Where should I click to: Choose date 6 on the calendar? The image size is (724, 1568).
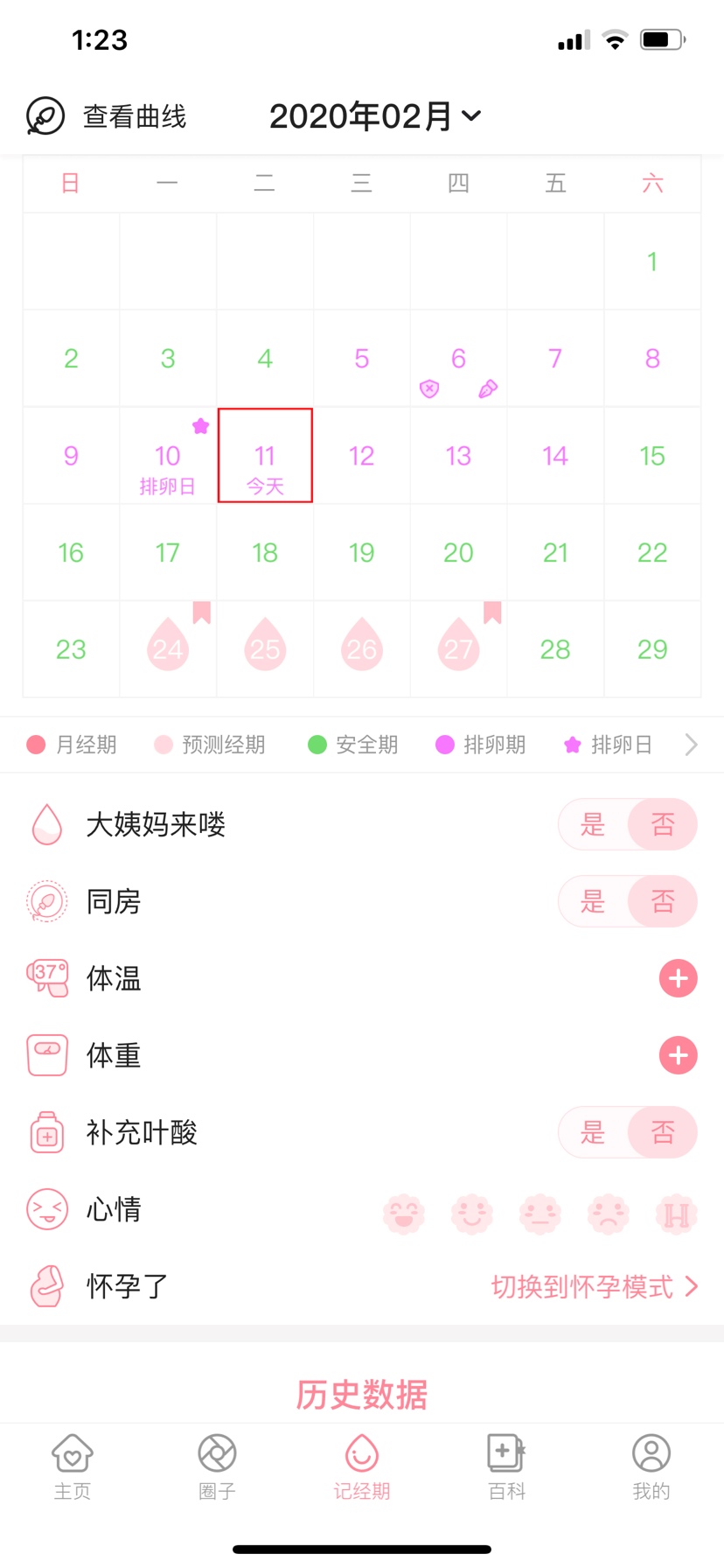[458, 359]
